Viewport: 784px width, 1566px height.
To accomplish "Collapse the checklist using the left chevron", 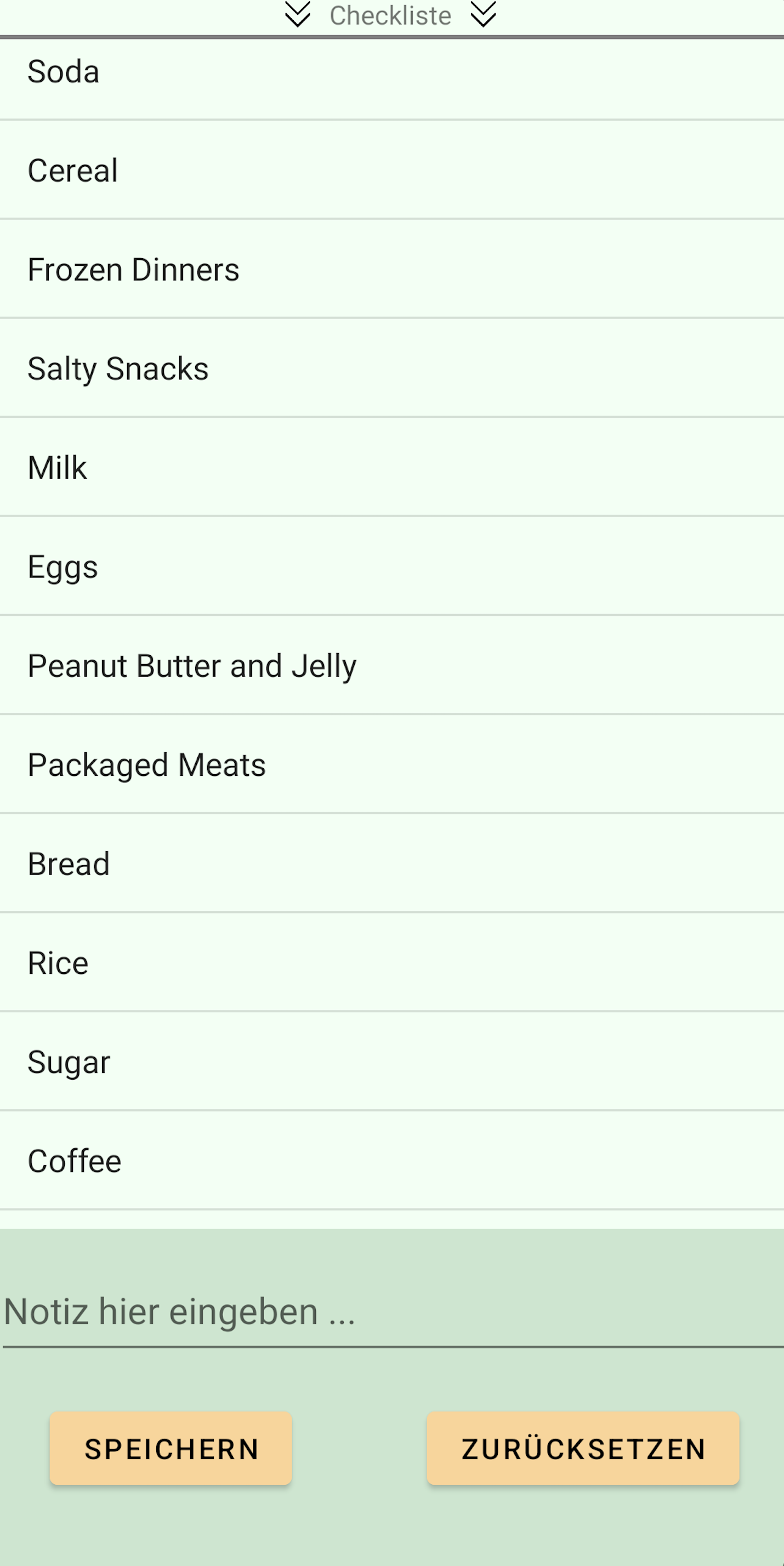I will coord(298,15).
